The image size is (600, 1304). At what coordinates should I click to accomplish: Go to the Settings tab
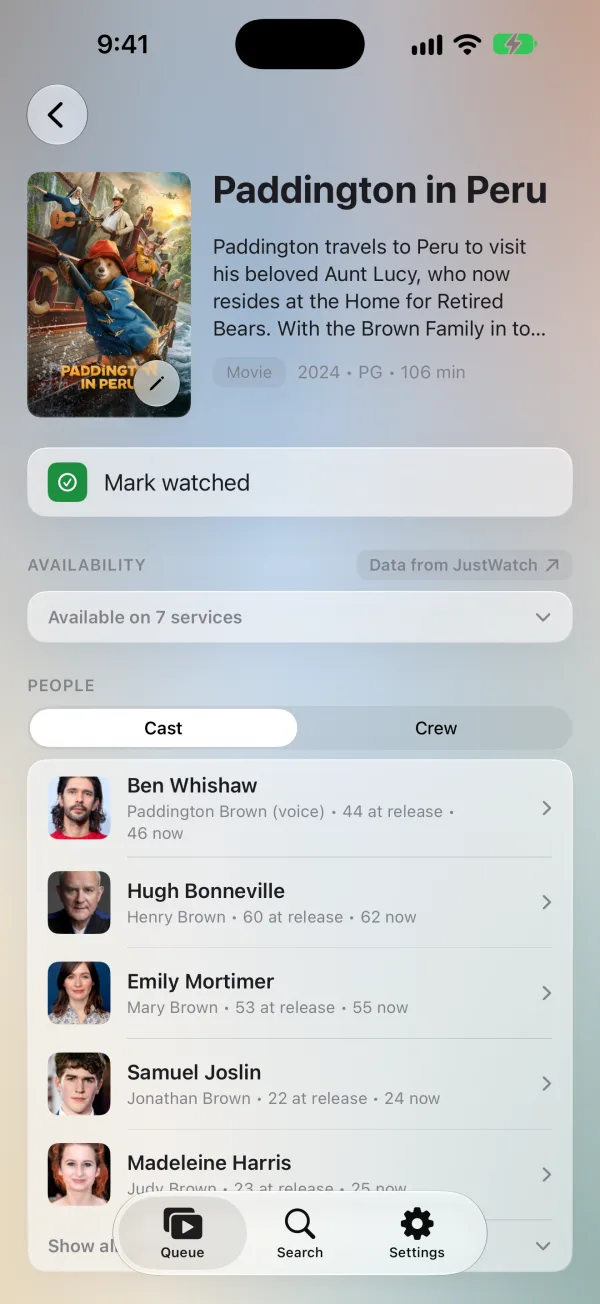coord(417,1233)
